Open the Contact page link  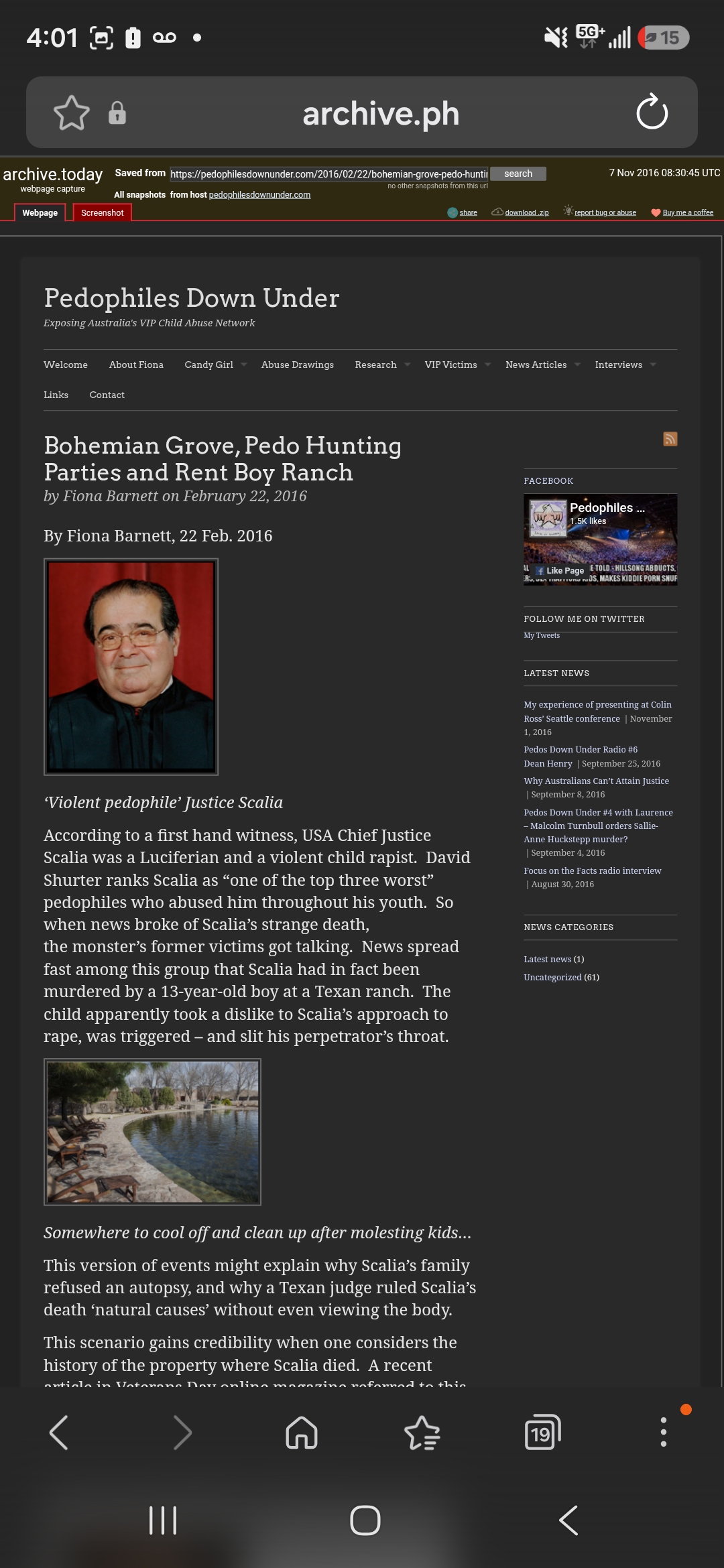(x=107, y=395)
